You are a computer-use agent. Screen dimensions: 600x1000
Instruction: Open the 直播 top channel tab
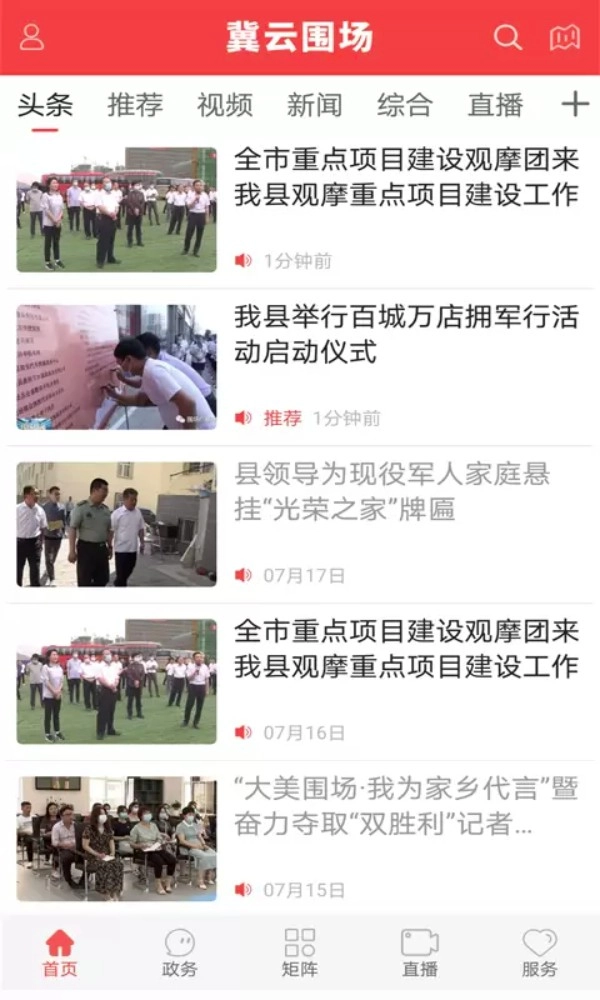point(495,105)
